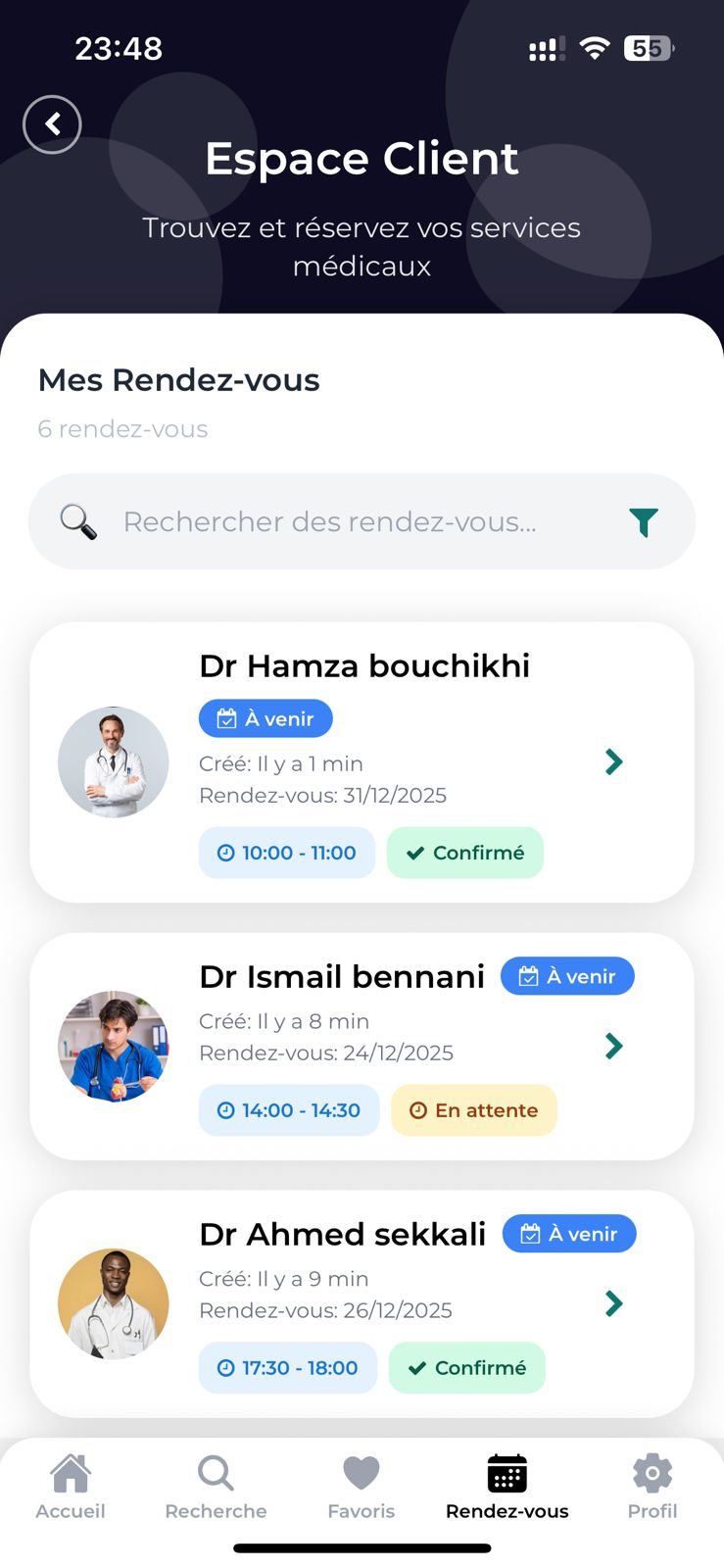Select the Rendez-vous calendar icon
The height and width of the screenshot is (1568, 724).
[507, 1473]
